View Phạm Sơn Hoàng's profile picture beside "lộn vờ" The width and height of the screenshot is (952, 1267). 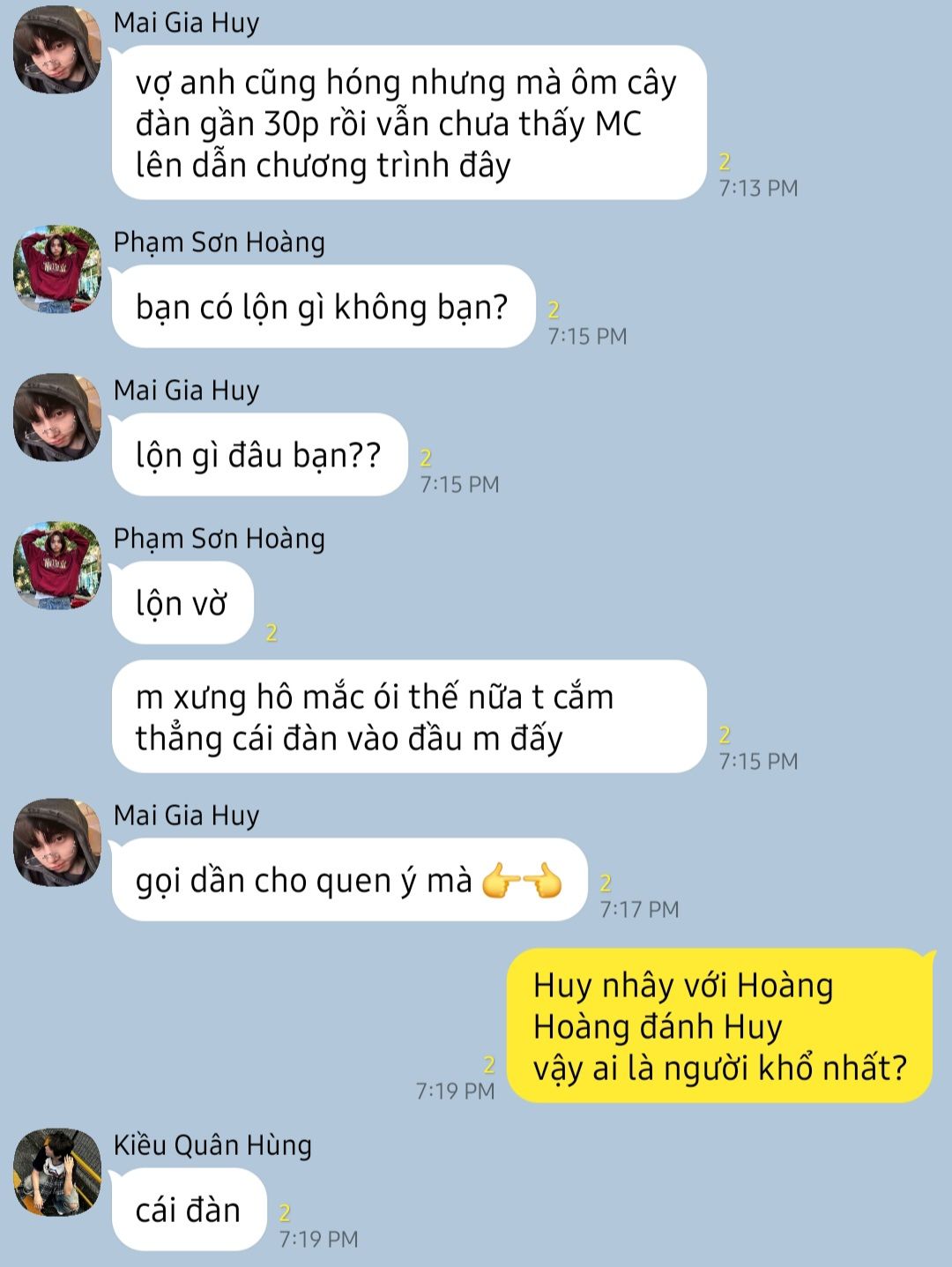click(57, 565)
